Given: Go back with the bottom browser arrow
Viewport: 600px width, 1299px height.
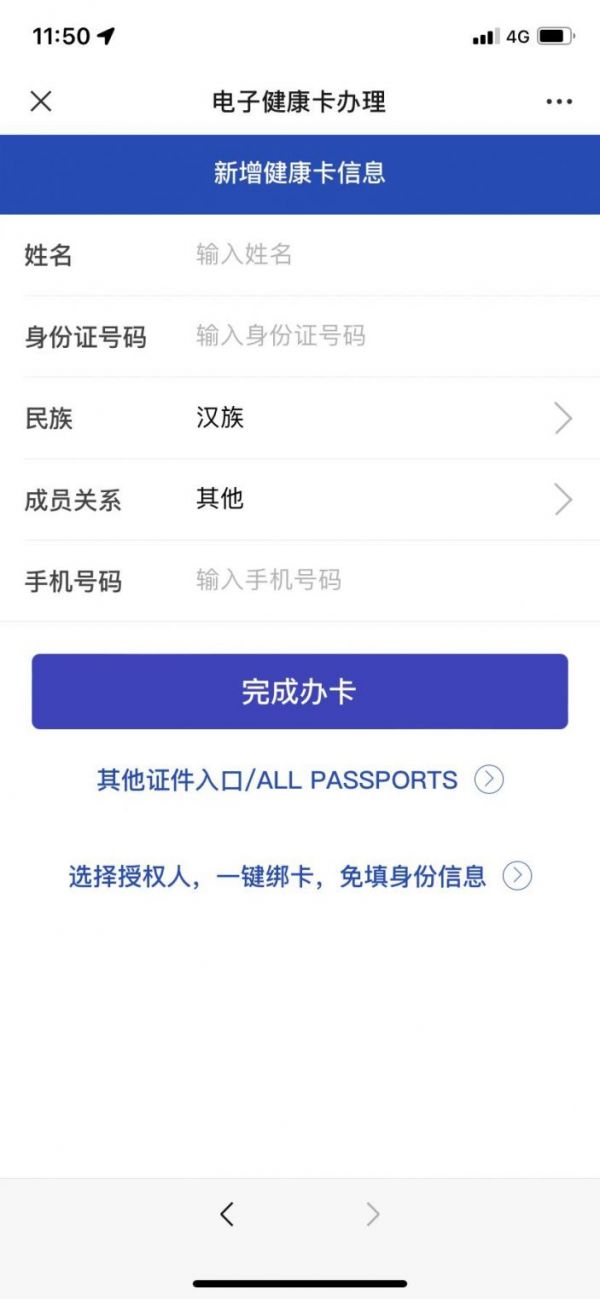Looking at the screenshot, I should click(227, 1214).
